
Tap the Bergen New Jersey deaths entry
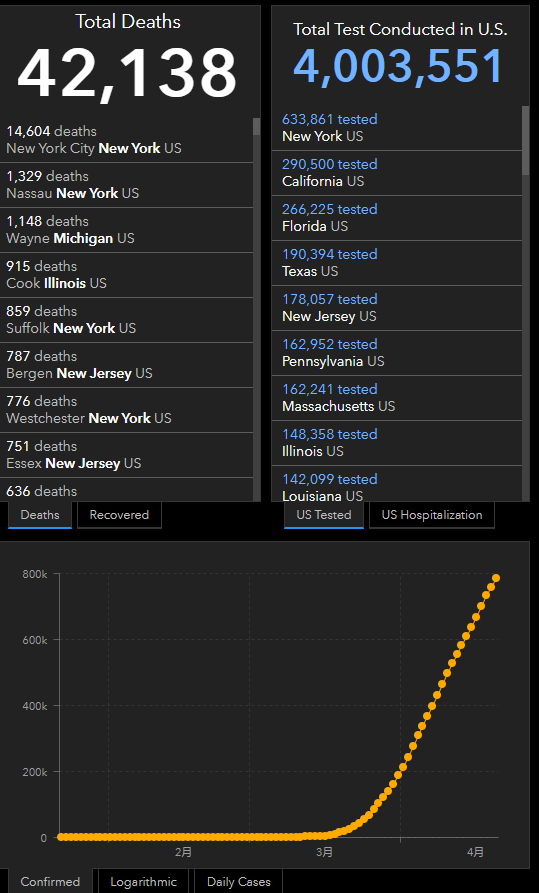pyautogui.click(x=126, y=365)
